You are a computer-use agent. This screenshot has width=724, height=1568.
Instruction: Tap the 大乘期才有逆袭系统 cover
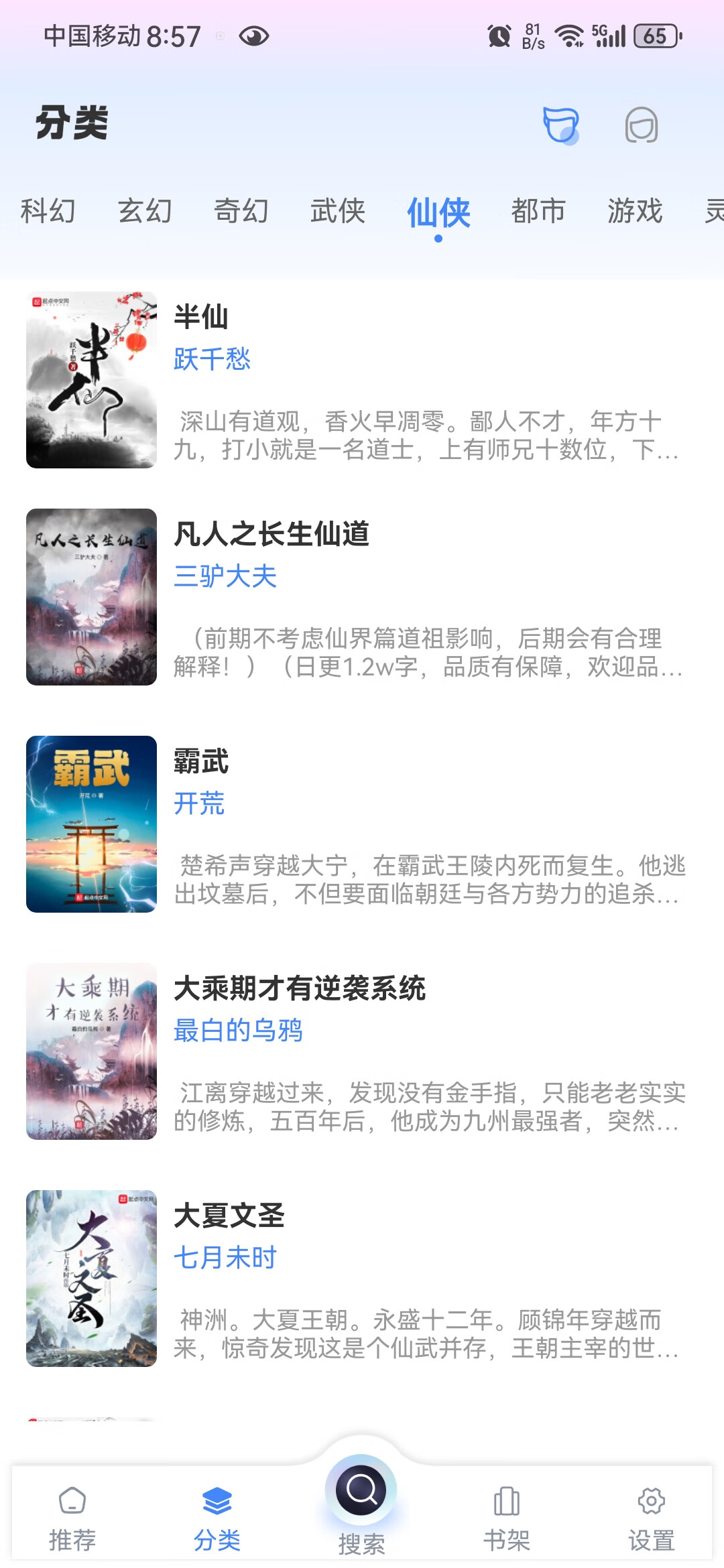coord(92,1049)
